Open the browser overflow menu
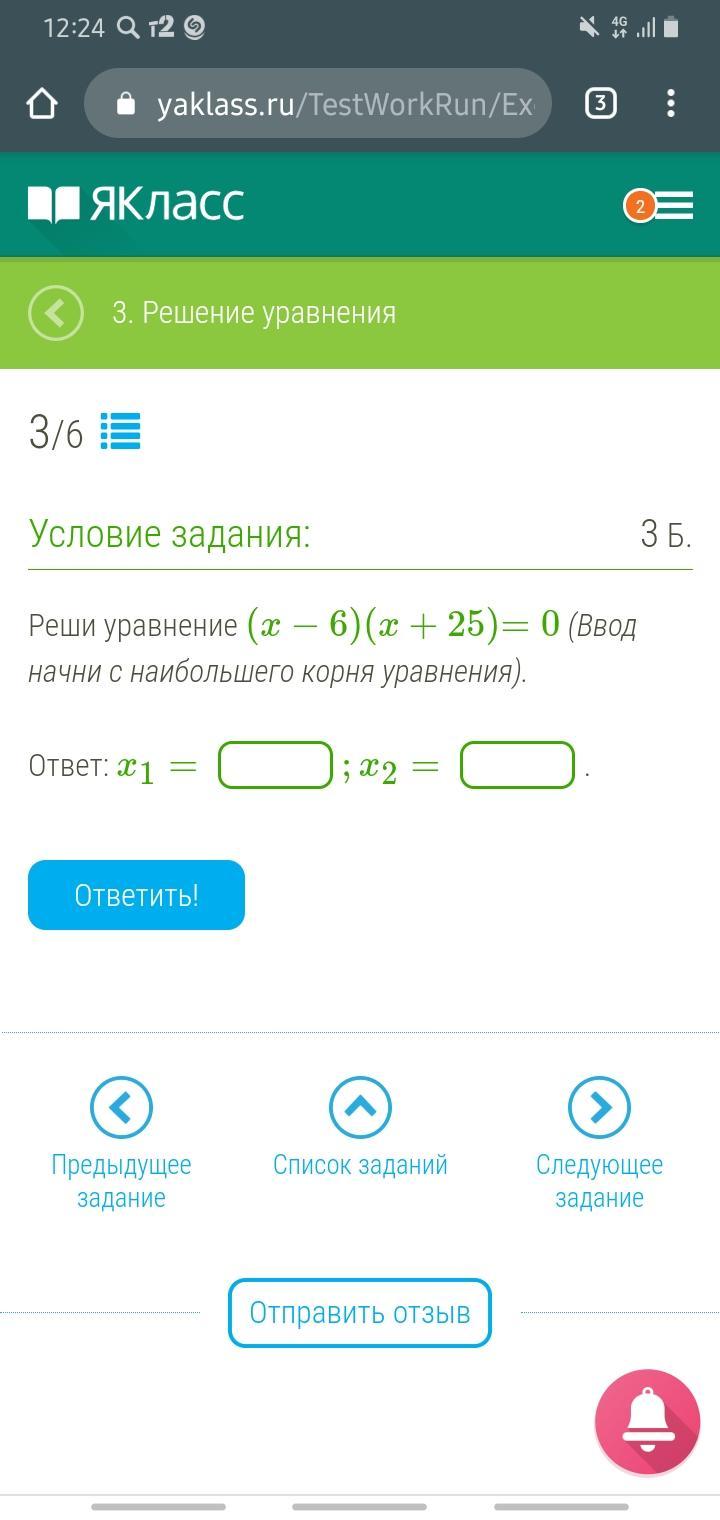The image size is (720, 1520). (671, 103)
